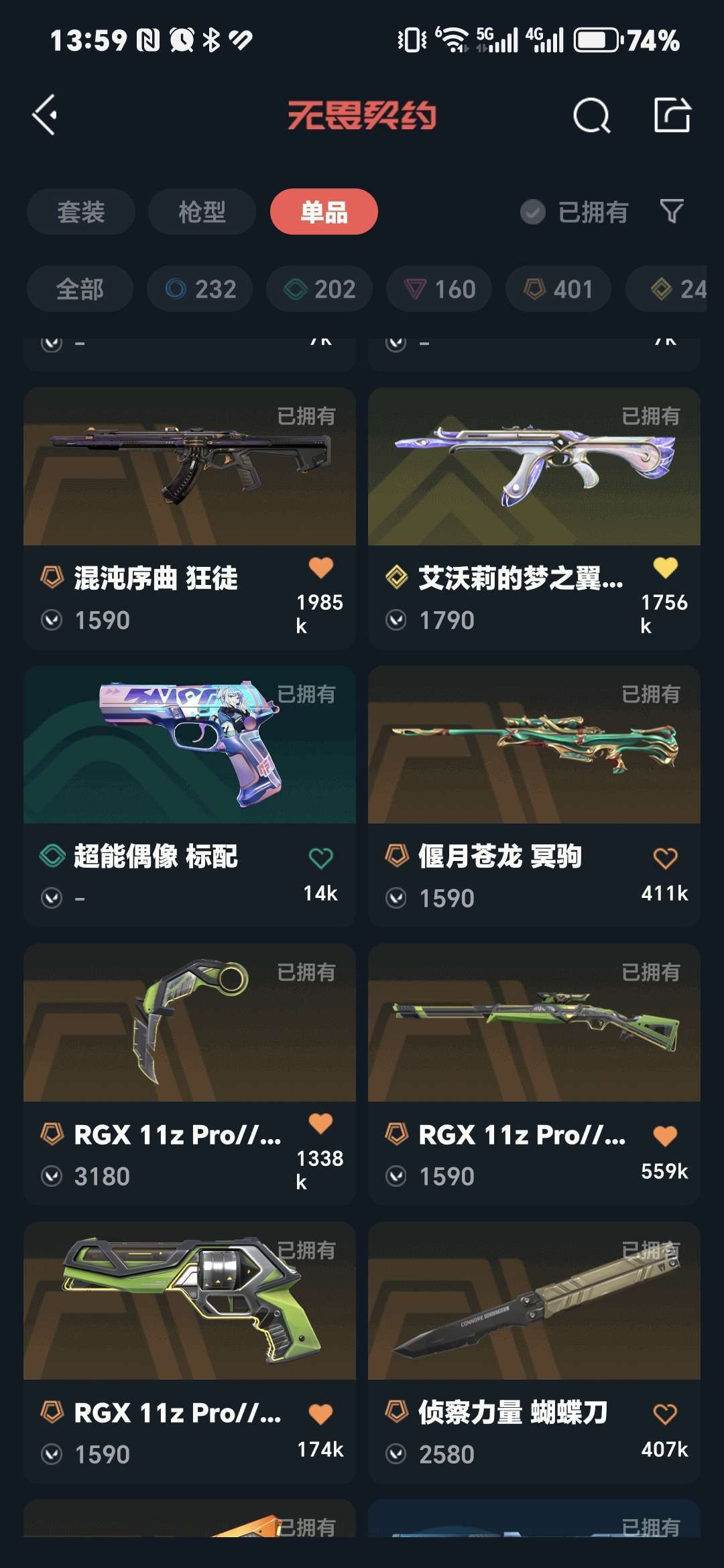Like the 超能偶像 标配 skin
Viewport: 724px width, 1568px height.
(320, 858)
